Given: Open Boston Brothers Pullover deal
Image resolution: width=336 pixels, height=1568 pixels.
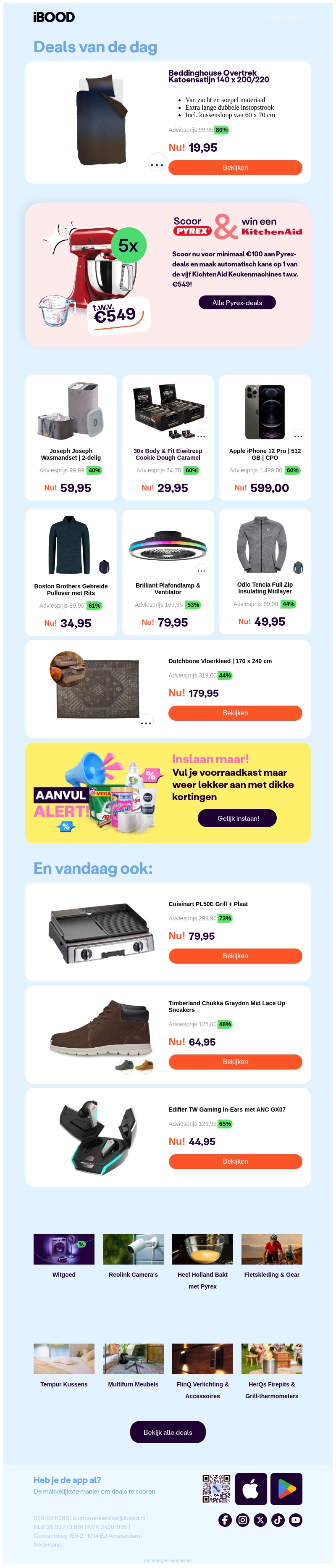Looking at the screenshot, I should point(71,572).
